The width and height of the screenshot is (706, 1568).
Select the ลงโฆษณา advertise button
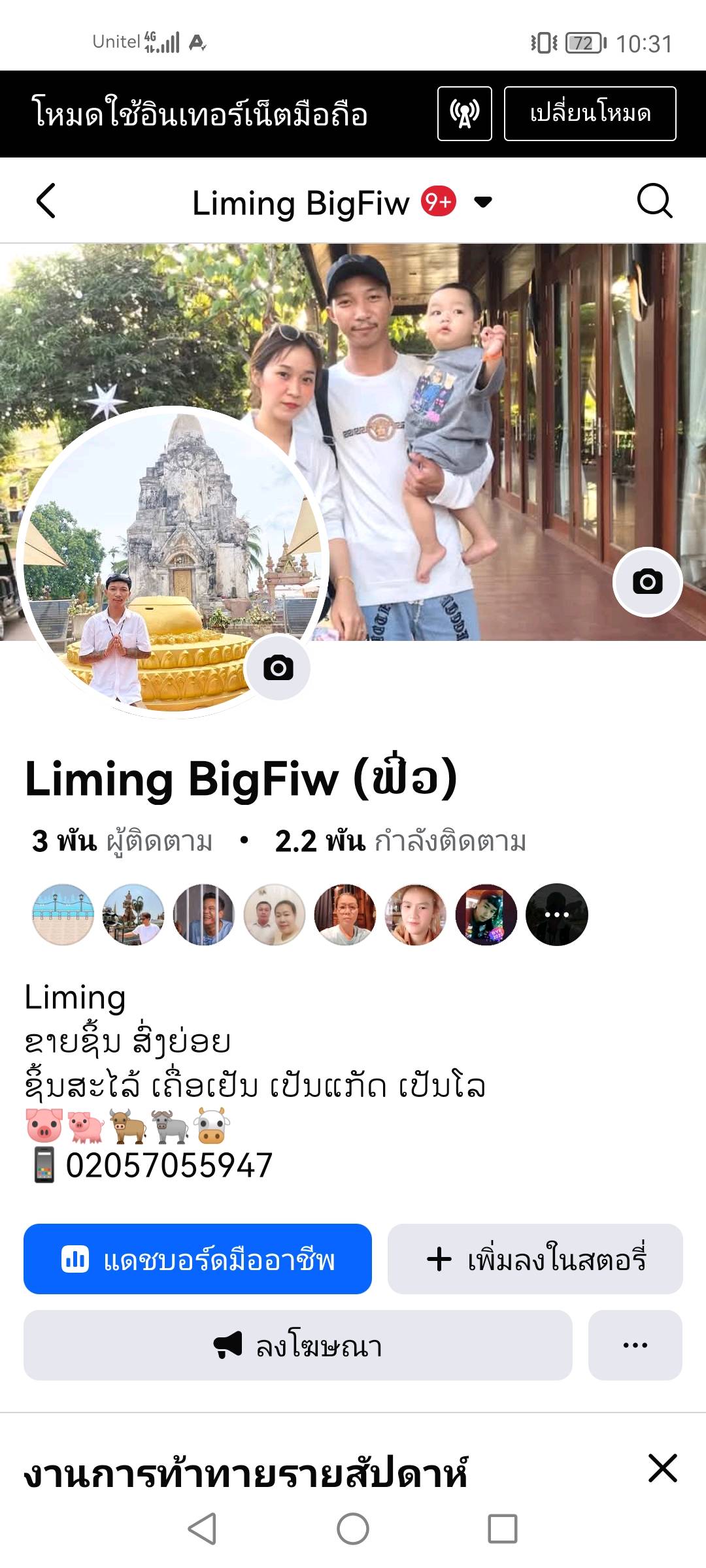[298, 1345]
